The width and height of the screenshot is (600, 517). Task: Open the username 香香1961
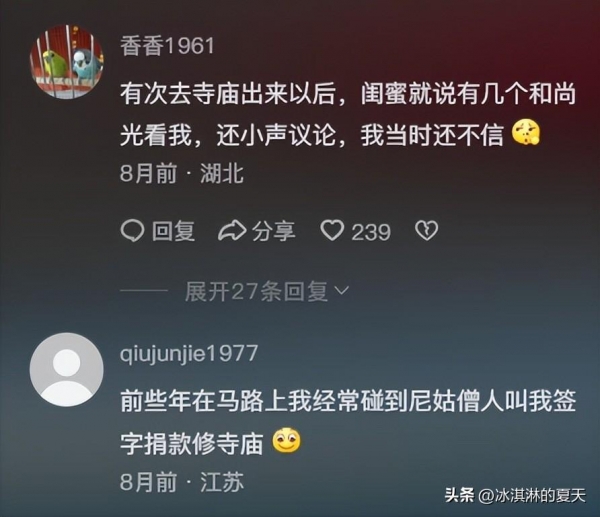click(167, 45)
